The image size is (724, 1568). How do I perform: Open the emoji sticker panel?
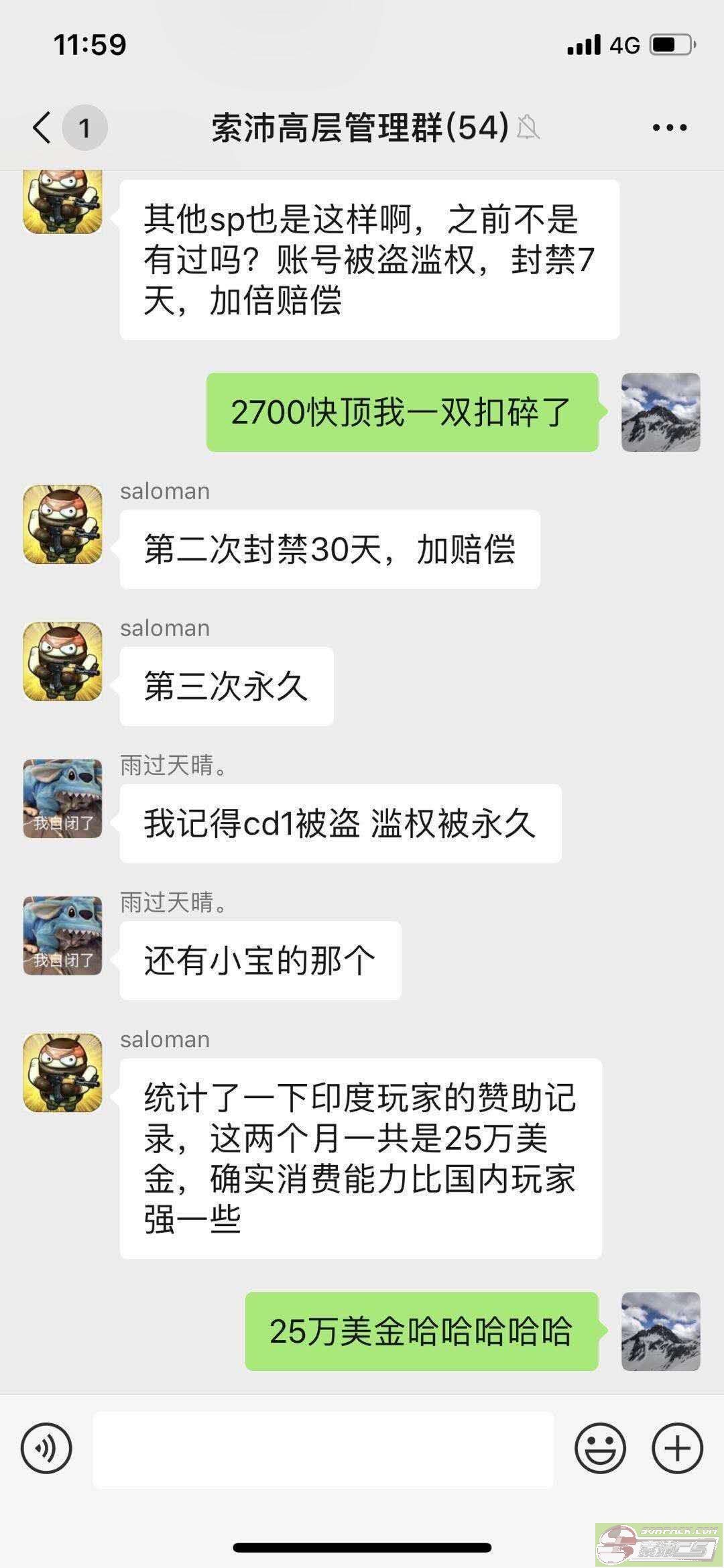[x=600, y=1448]
